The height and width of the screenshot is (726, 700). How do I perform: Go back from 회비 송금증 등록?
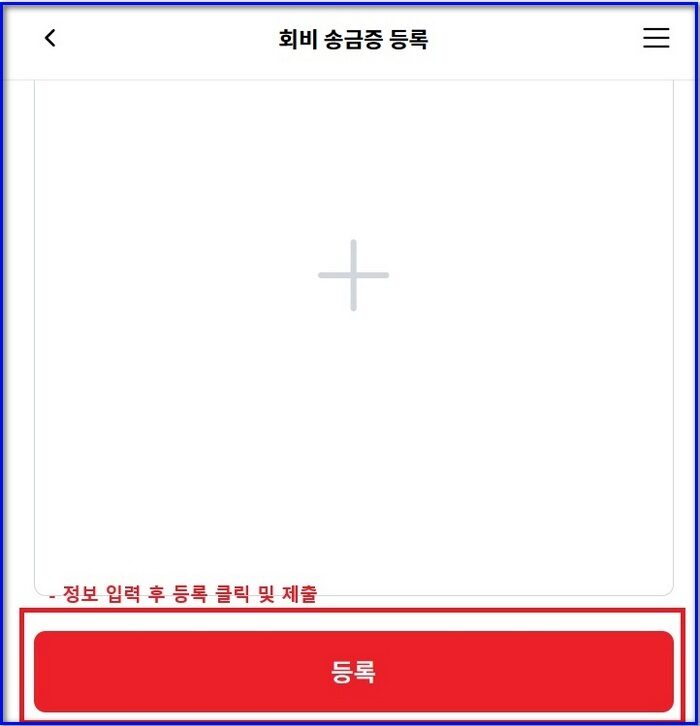pyautogui.click(x=50, y=39)
